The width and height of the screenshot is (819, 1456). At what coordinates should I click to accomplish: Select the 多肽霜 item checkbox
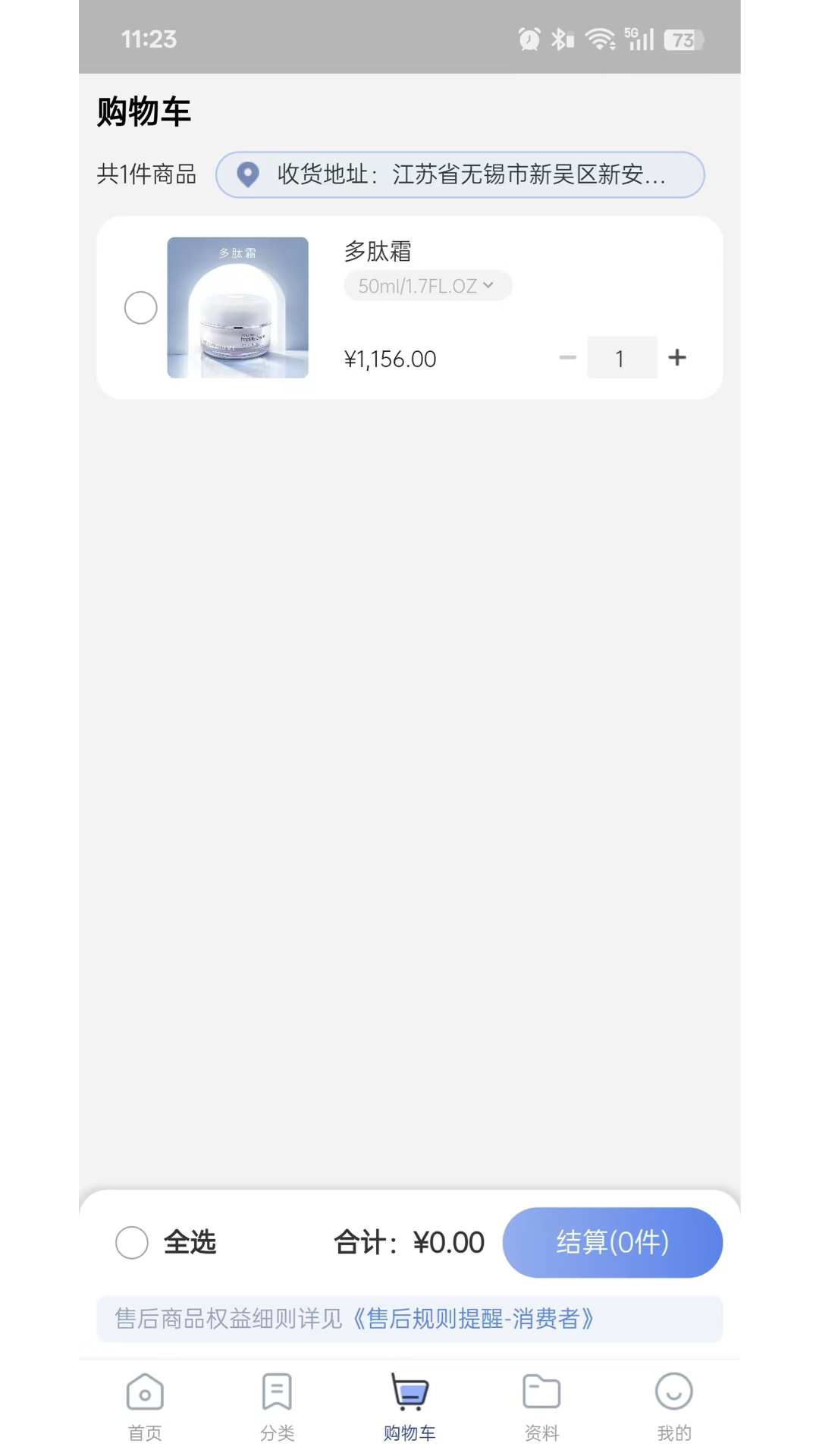click(x=140, y=308)
